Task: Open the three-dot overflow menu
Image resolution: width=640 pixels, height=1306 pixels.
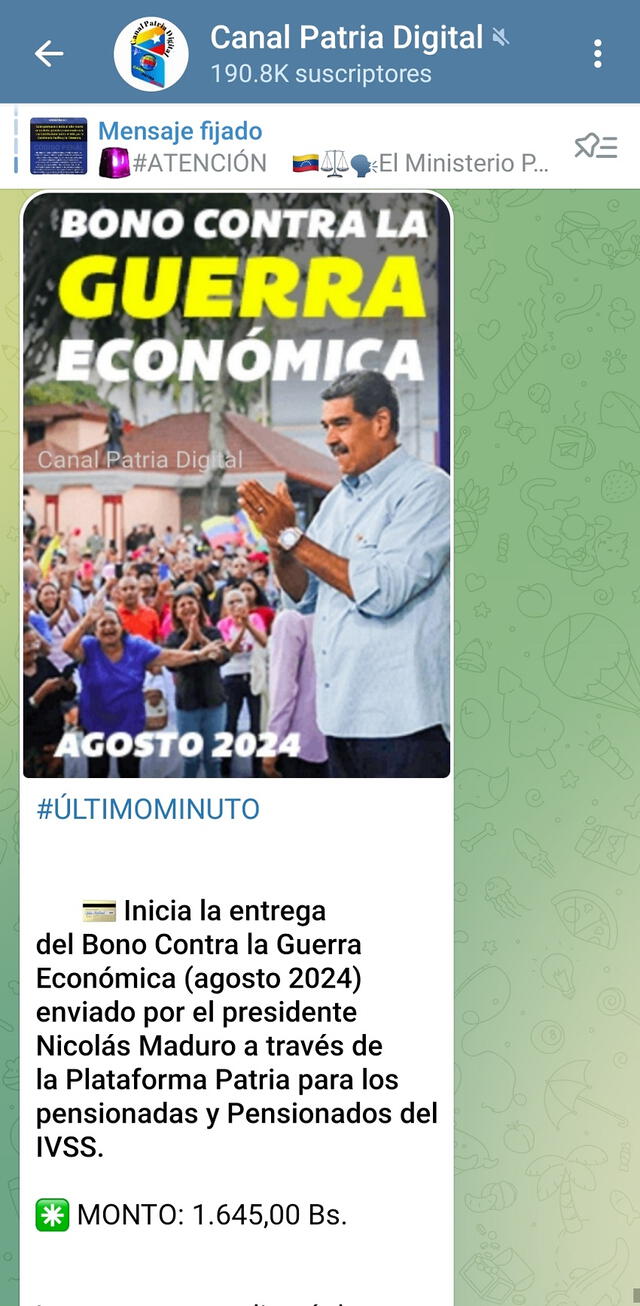Action: (x=597, y=53)
